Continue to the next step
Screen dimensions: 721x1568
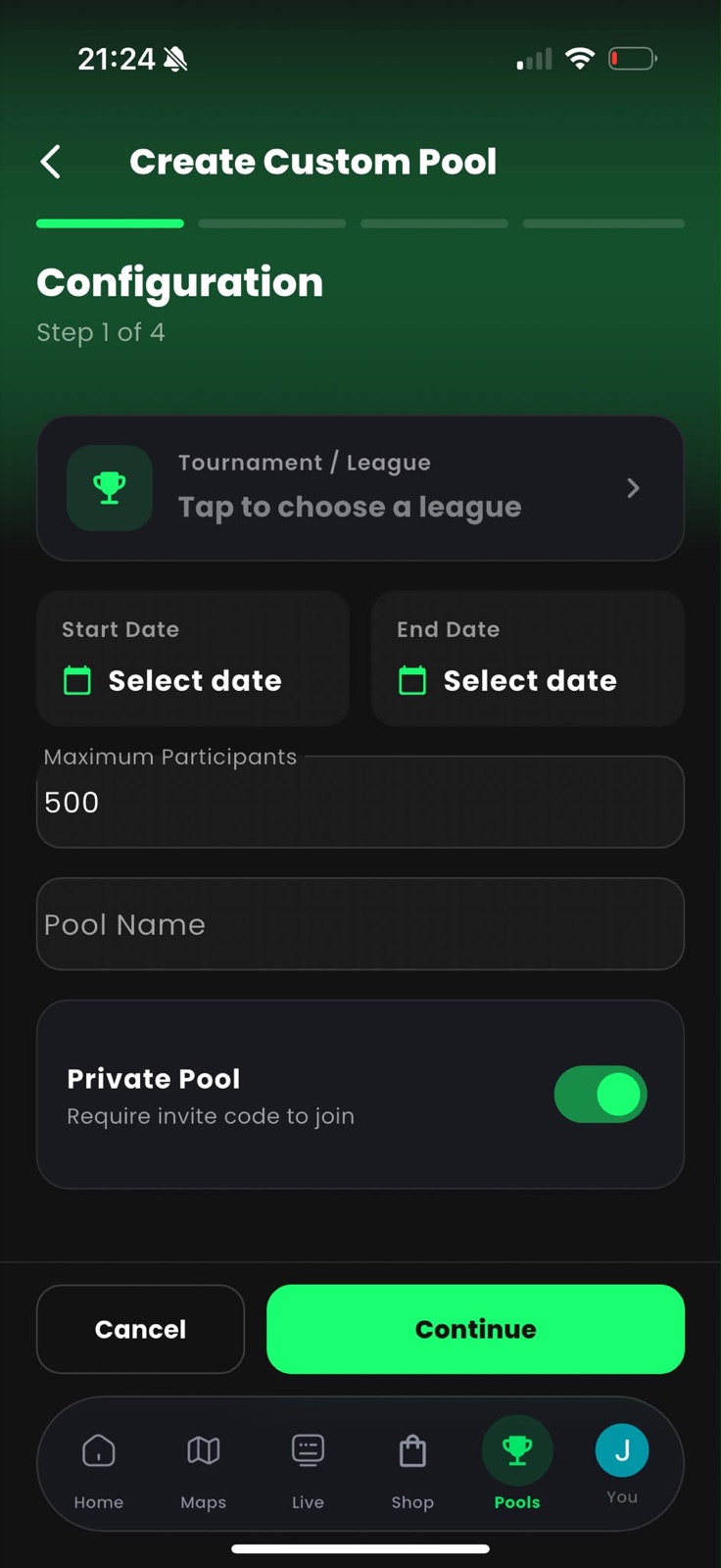475,1329
